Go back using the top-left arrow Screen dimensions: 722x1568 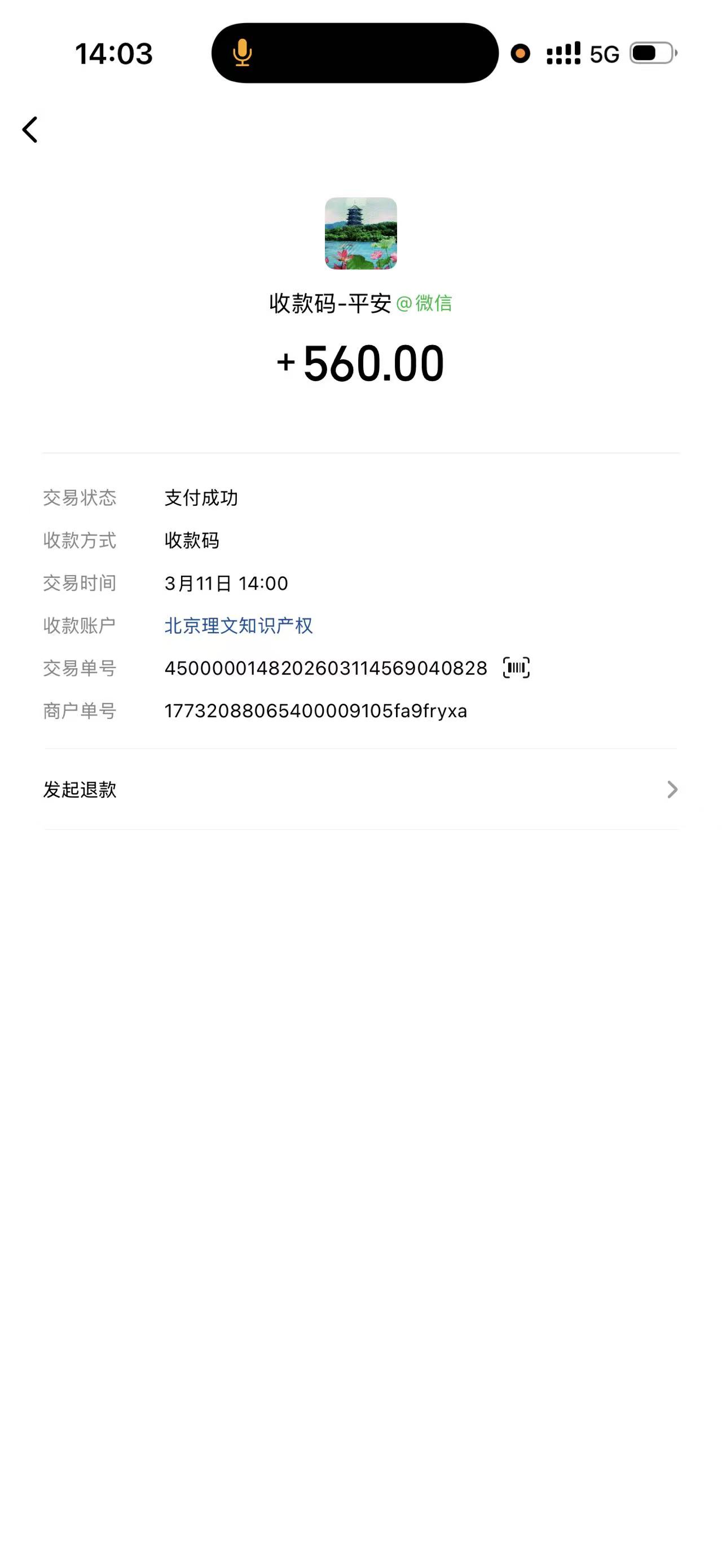(x=30, y=130)
